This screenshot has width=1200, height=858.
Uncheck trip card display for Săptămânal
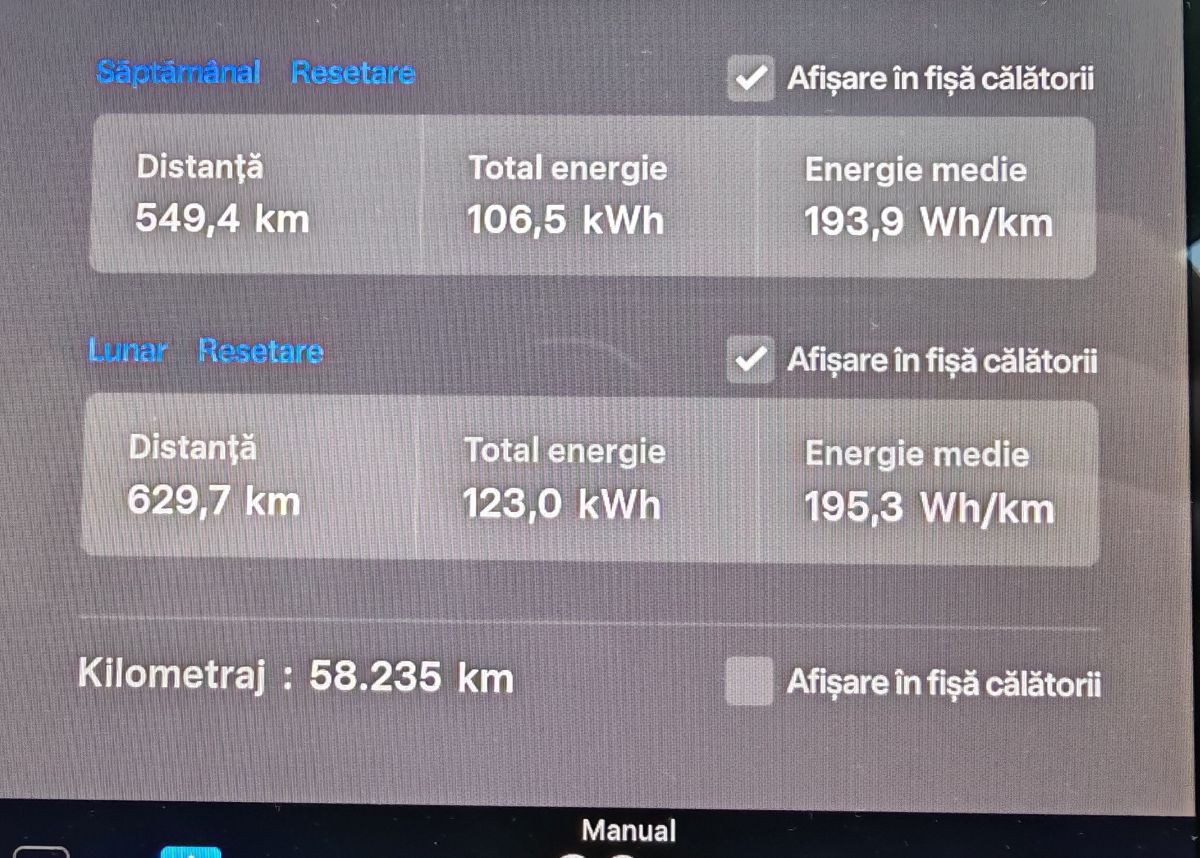[751, 79]
